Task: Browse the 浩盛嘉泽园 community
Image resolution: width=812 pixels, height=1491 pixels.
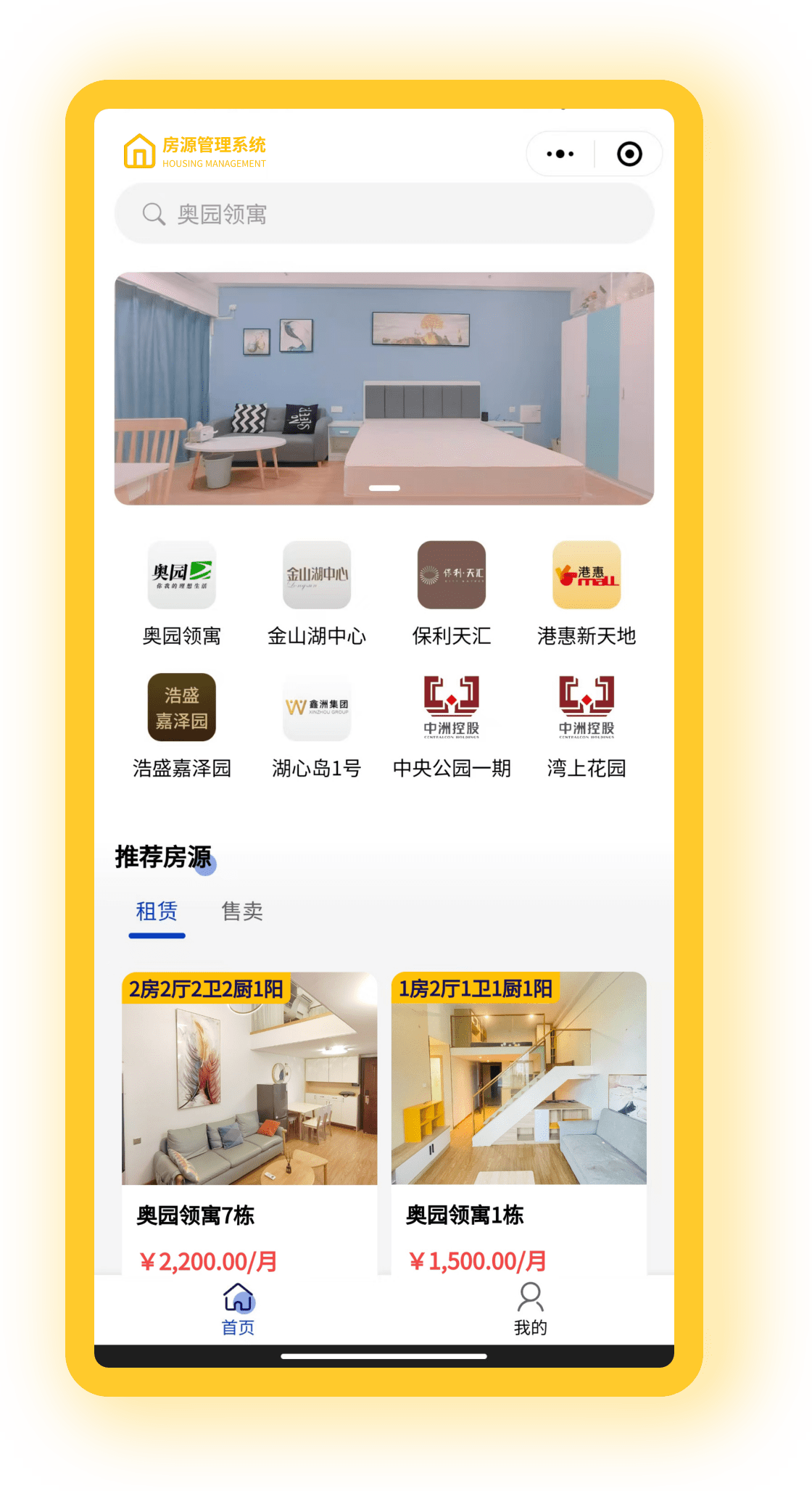Action: pyautogui.click(x=182, y=724)
